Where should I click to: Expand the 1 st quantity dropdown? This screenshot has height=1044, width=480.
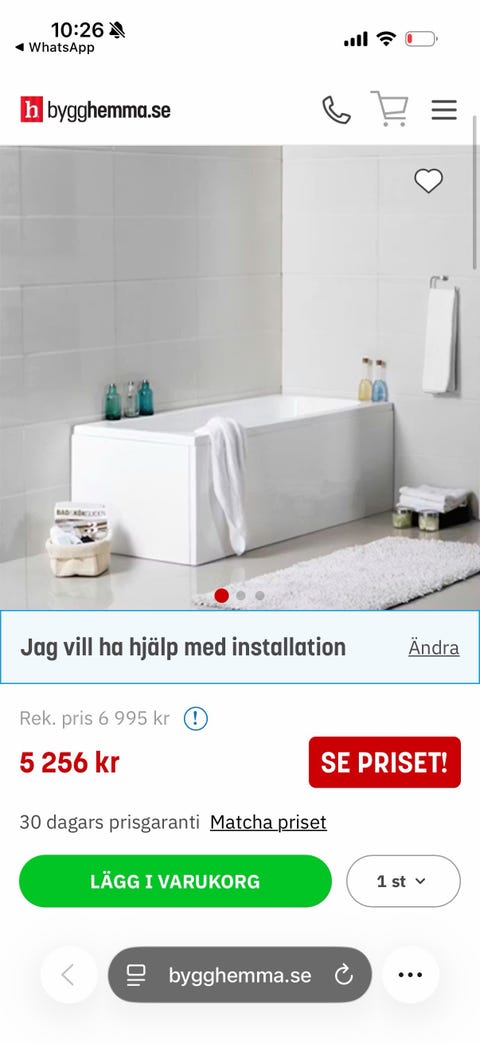(403, 881)
